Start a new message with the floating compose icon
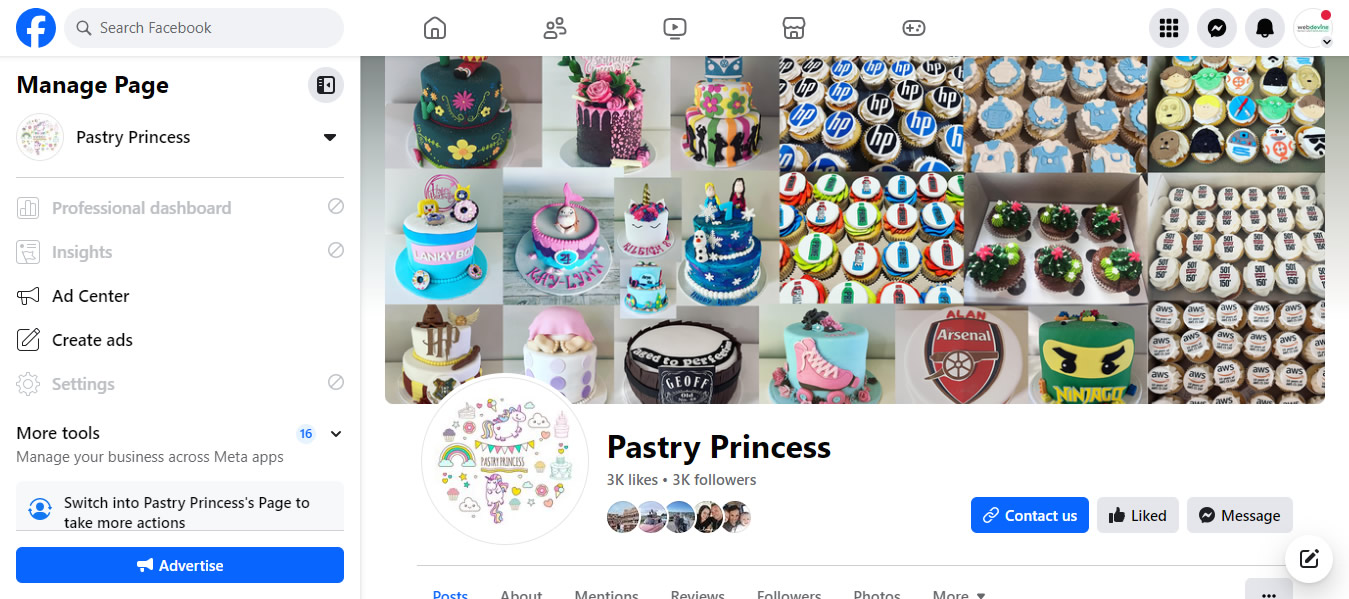Viewport: 1349px width, 599px height. point(1309,559)
